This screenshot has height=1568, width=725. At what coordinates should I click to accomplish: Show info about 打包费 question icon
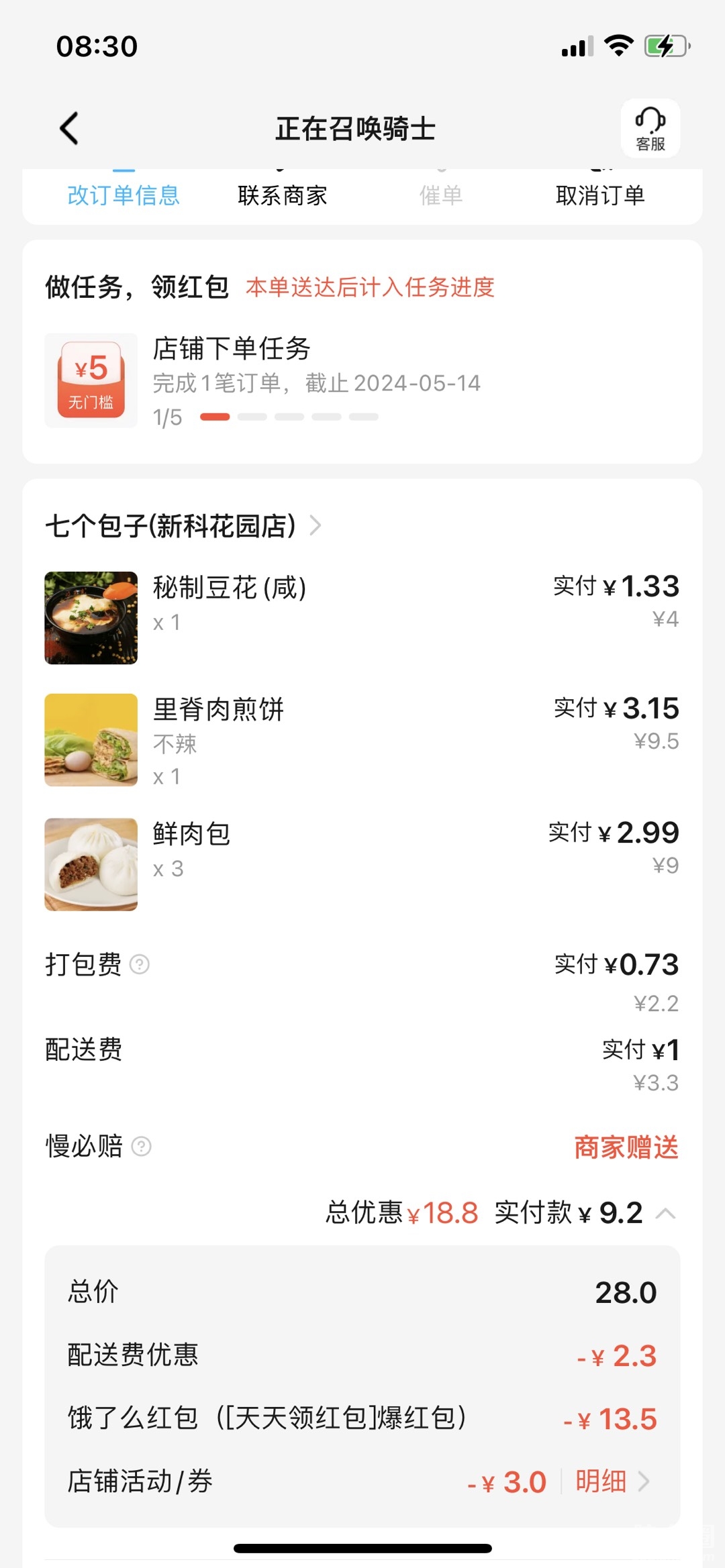click(x=139, y=965)
